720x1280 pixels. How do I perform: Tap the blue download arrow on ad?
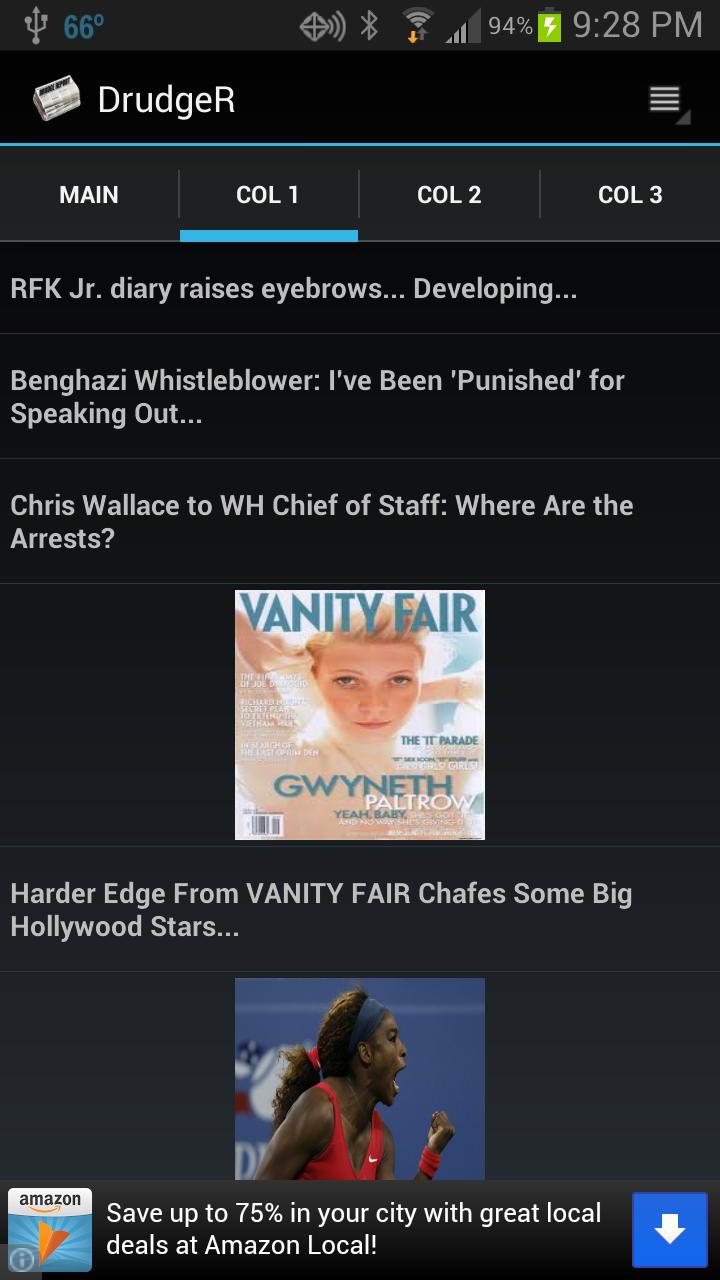[x=669, y=1229]
